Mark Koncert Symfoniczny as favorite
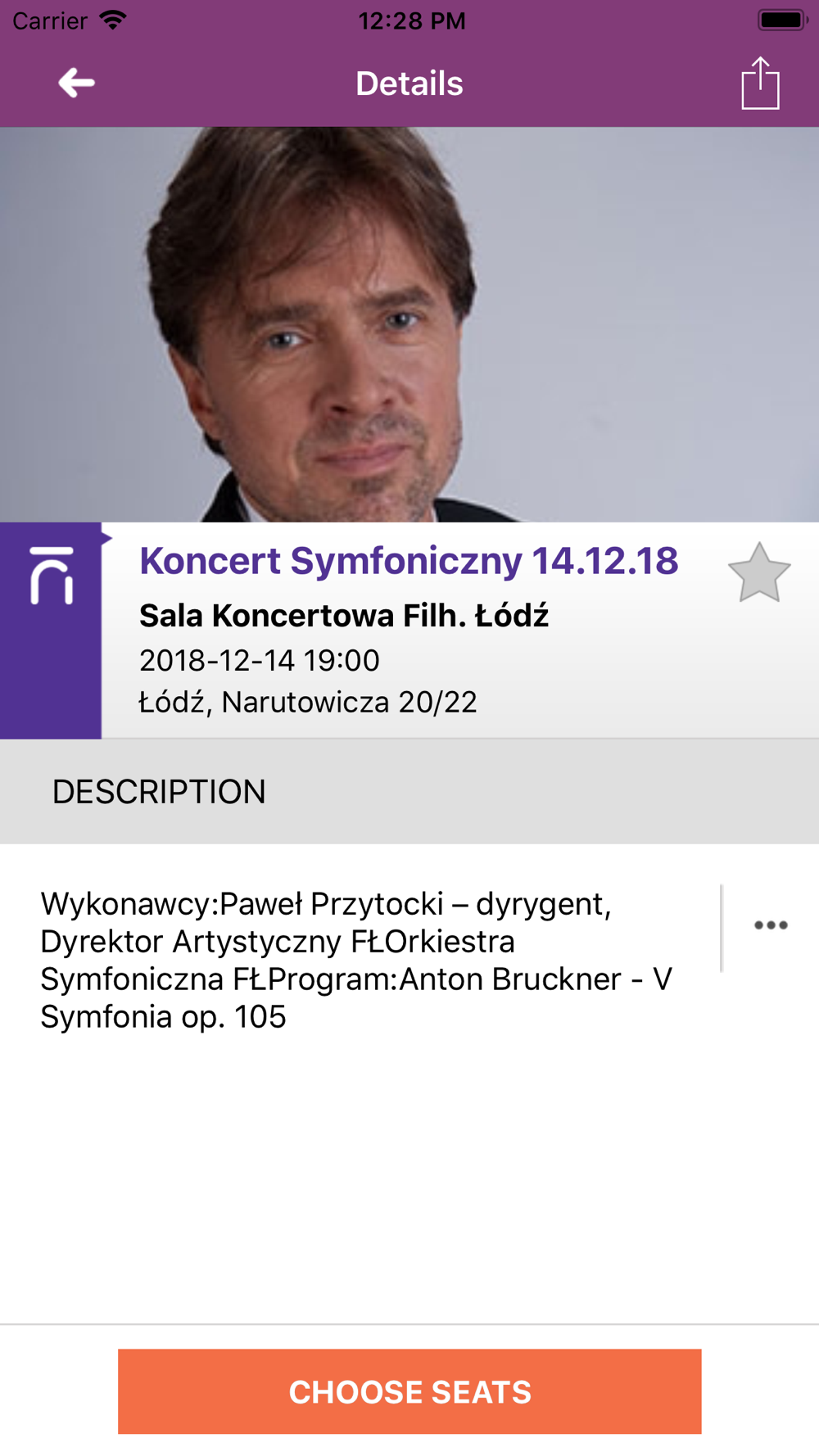Image resolution: width=819 pixels, height=1456 pixels. tap(759, 573)
